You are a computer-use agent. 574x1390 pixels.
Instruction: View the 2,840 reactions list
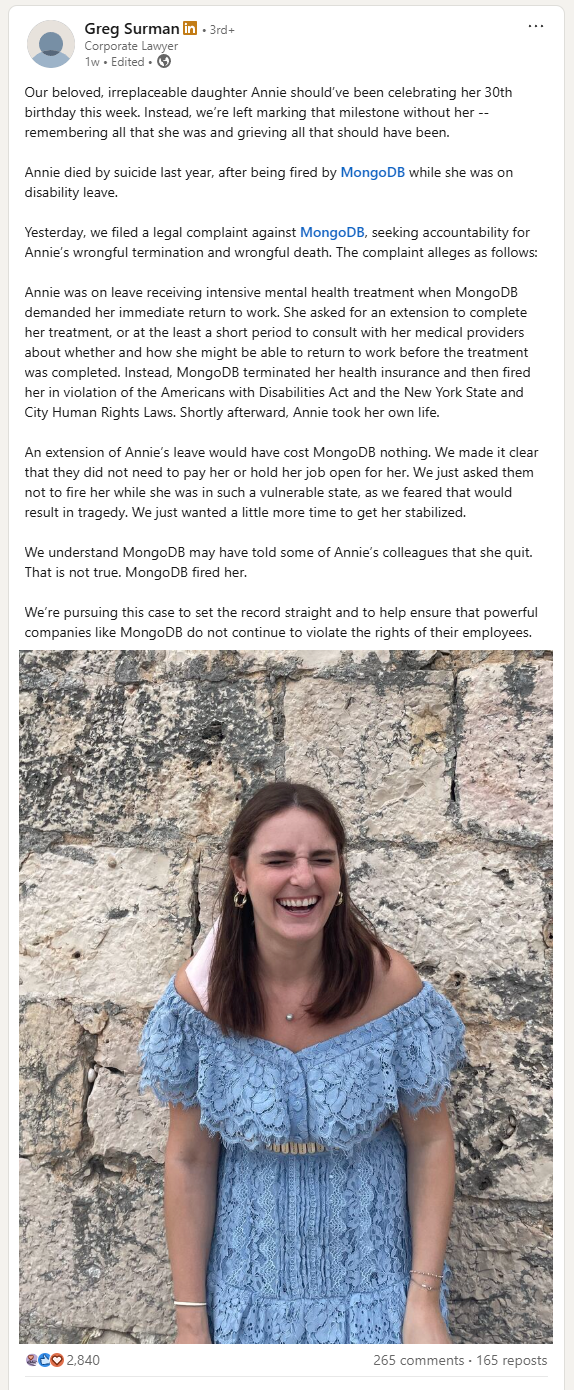coord(62,1360)
